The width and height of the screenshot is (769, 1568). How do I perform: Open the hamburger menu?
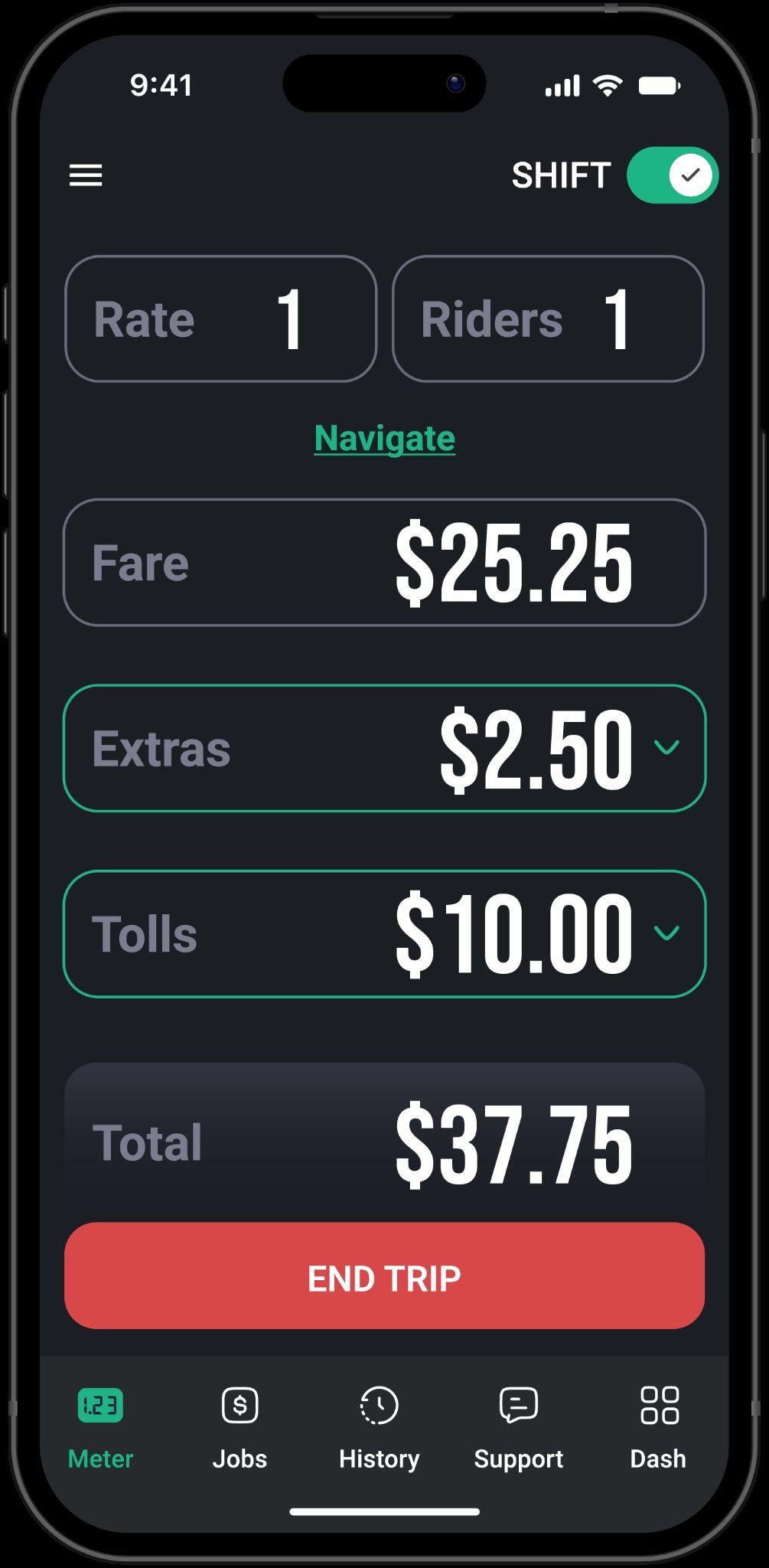tap(86, 175)
